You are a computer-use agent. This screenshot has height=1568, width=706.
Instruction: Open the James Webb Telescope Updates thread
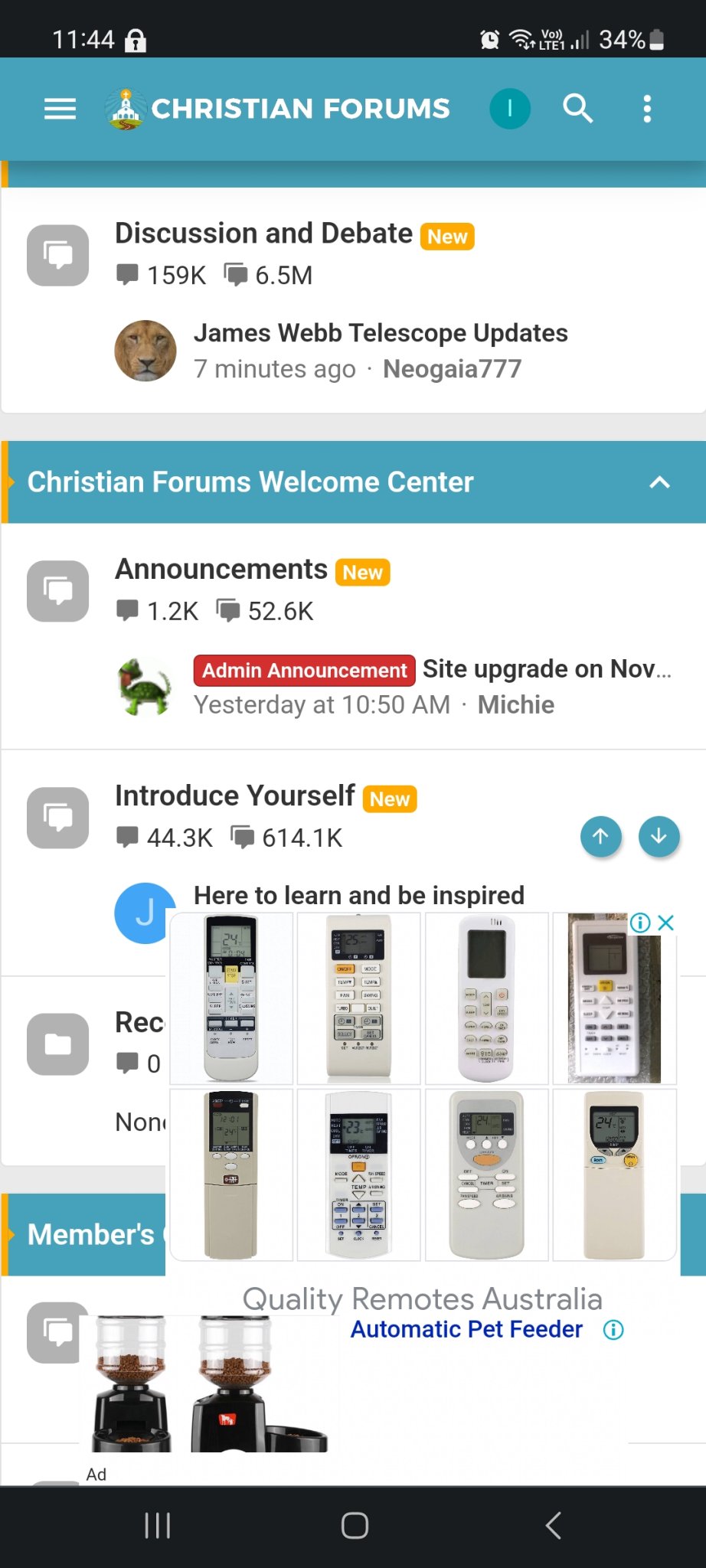381,333
